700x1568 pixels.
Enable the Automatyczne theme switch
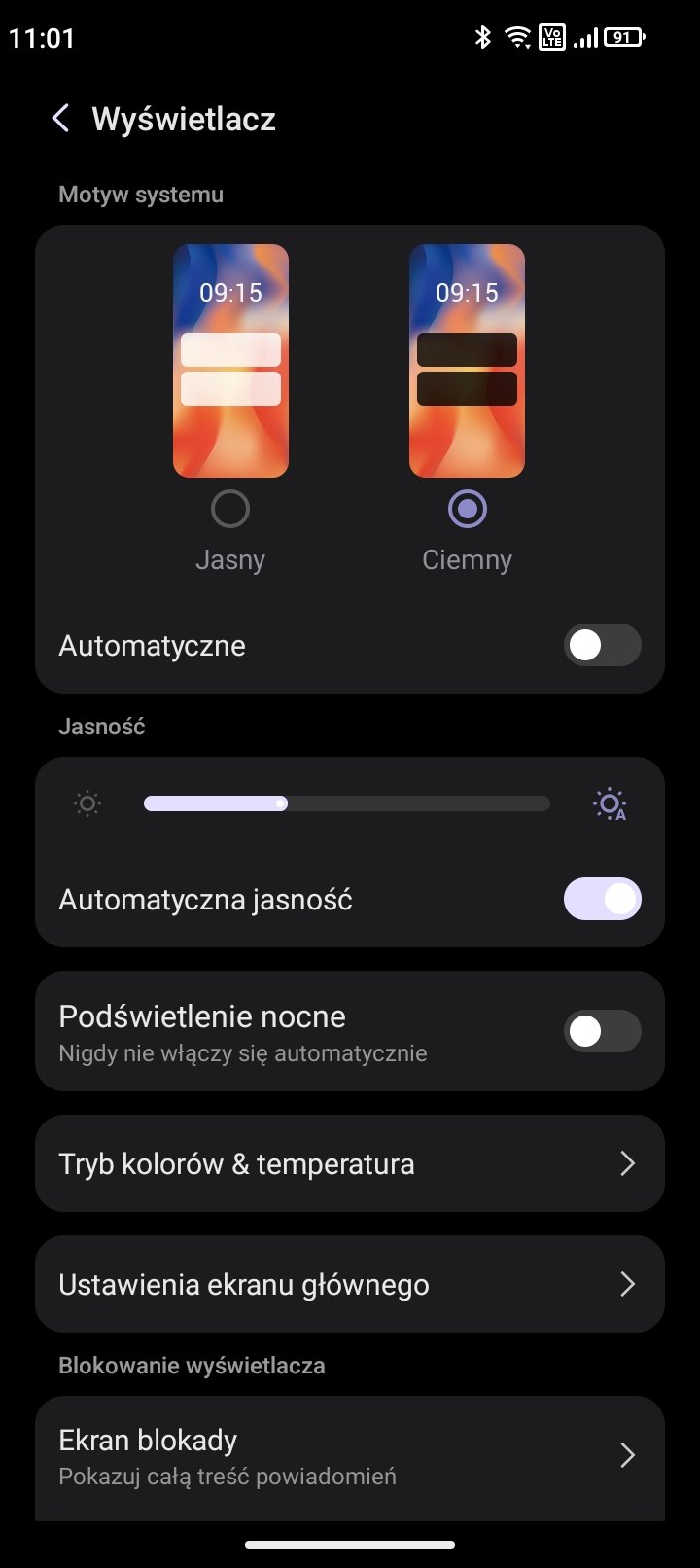pyautogui.click(x=603, y=646)
